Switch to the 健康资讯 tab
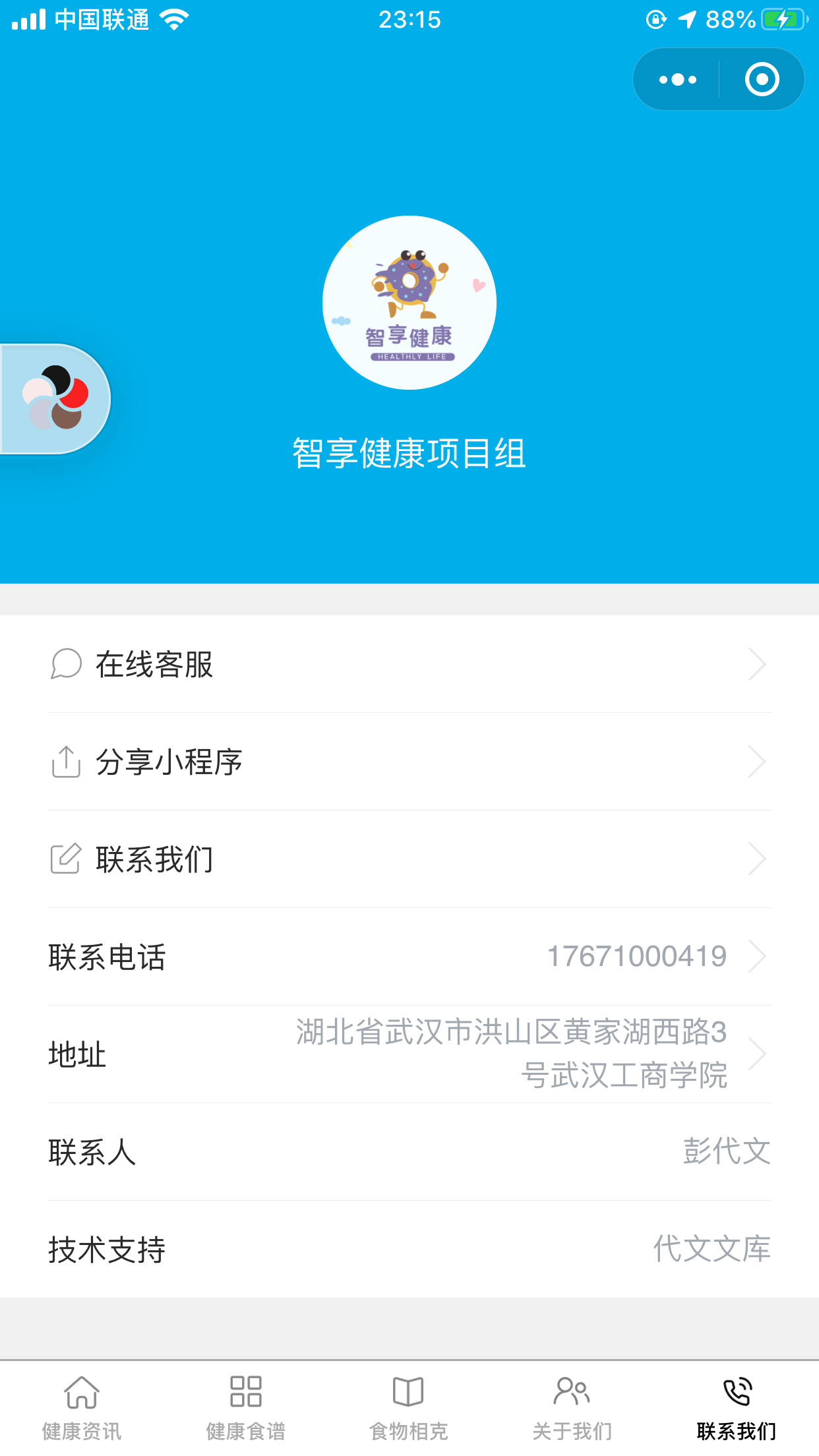The height and width of the screenshot is (1456, 819). pyautogui.click(x=82, y=1408)
